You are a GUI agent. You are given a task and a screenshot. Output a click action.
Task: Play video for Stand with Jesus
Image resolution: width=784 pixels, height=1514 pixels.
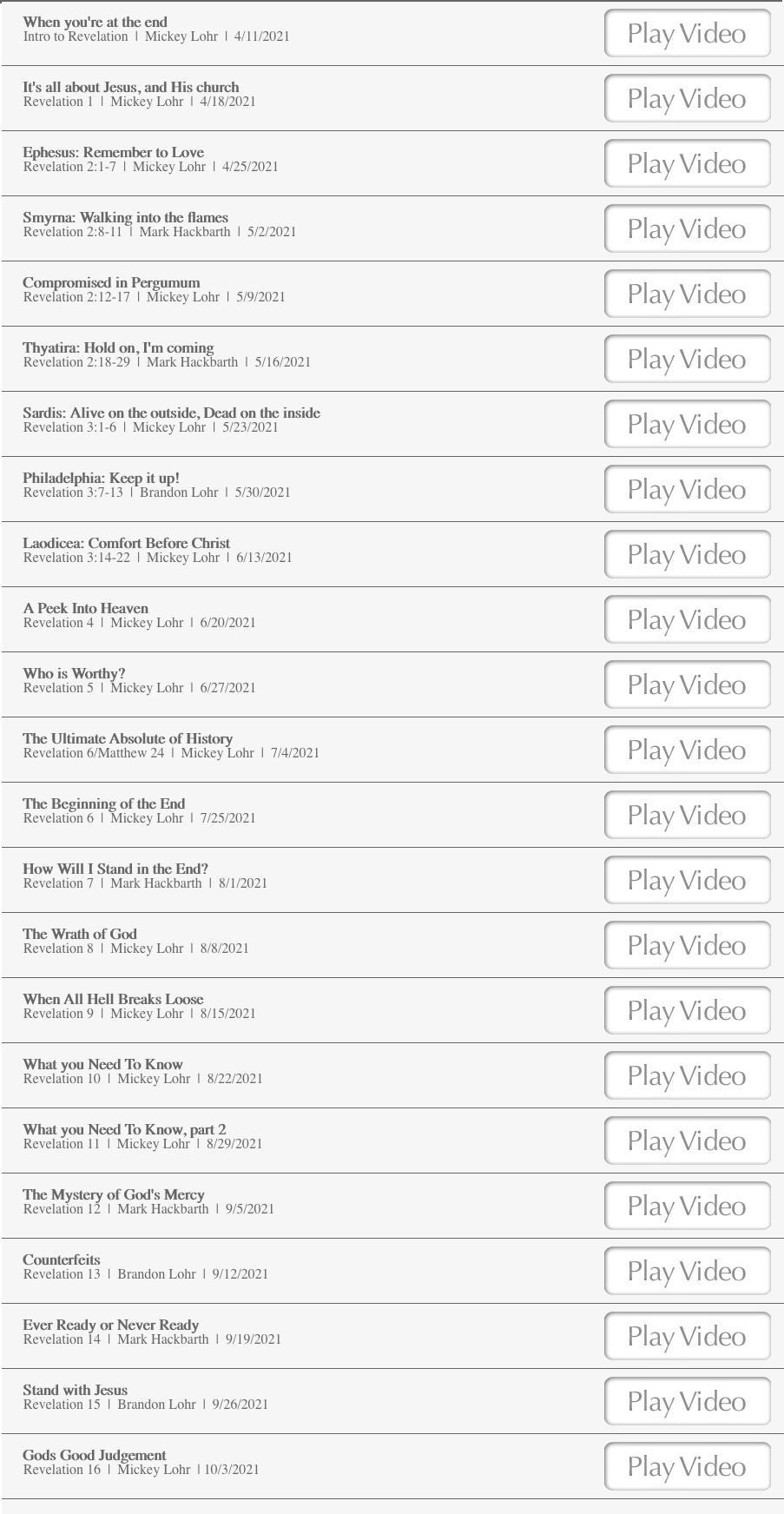[x=687, y=1401]
